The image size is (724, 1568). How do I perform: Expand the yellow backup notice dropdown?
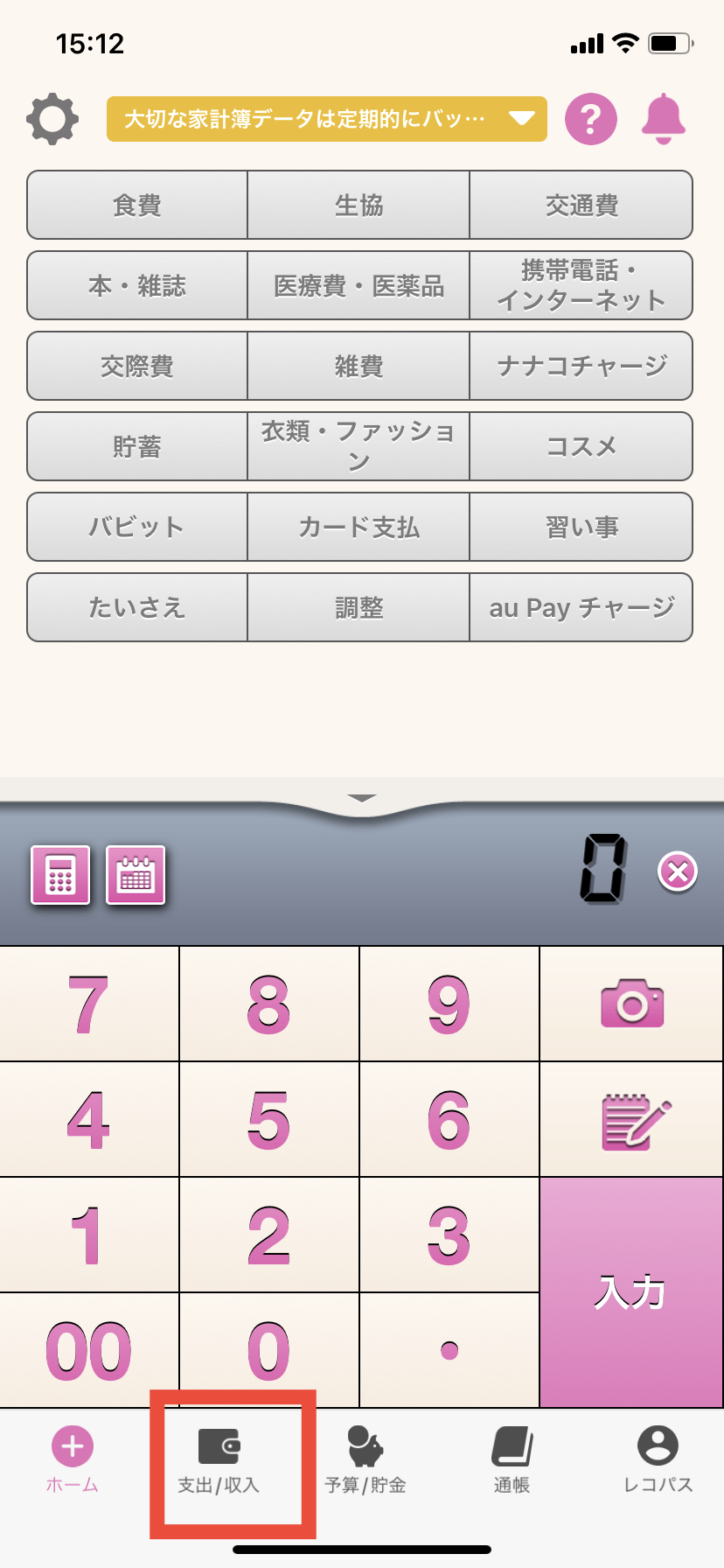tap(521, 119)
